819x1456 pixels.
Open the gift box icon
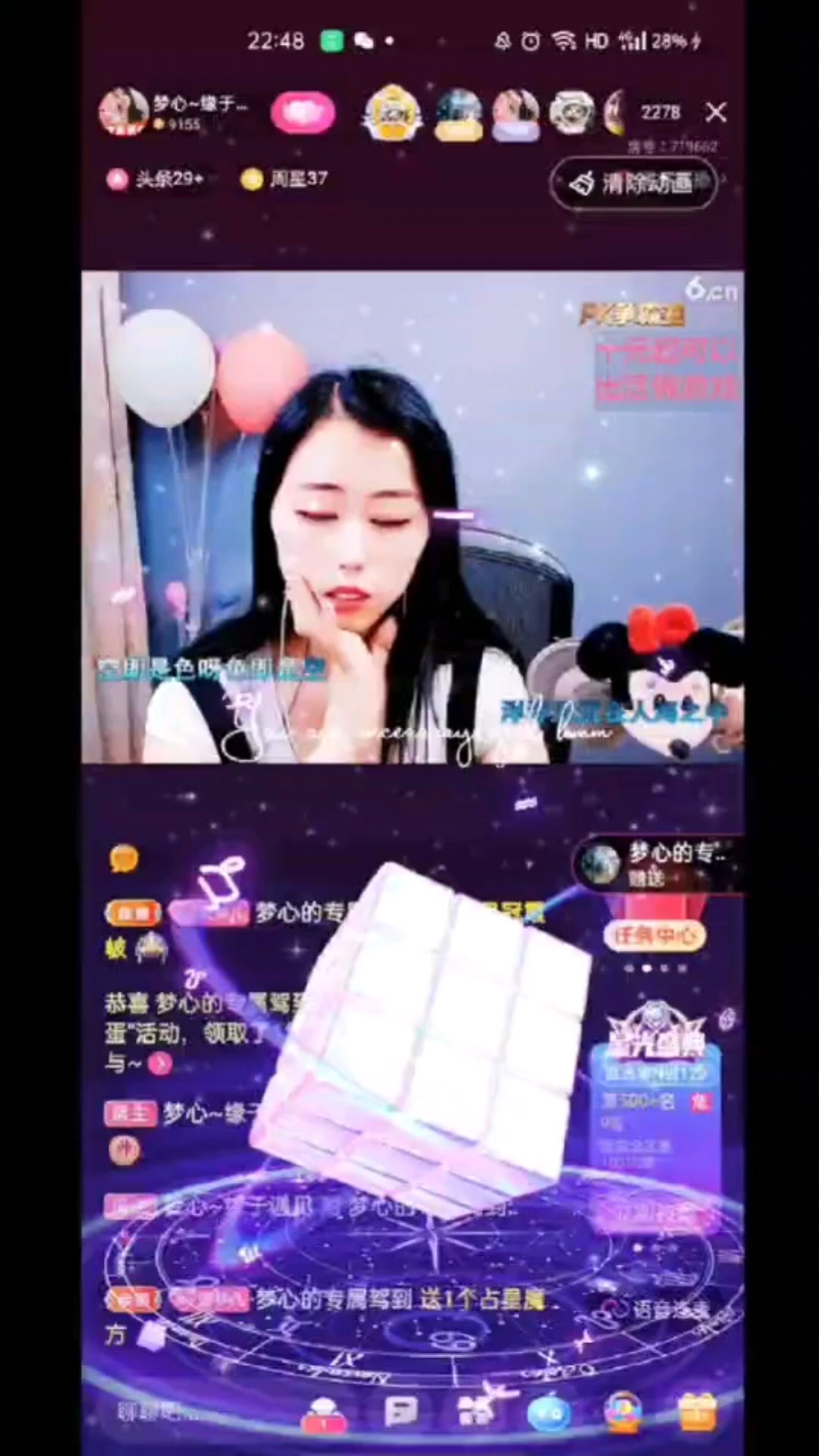click(x=698, y=1411)
